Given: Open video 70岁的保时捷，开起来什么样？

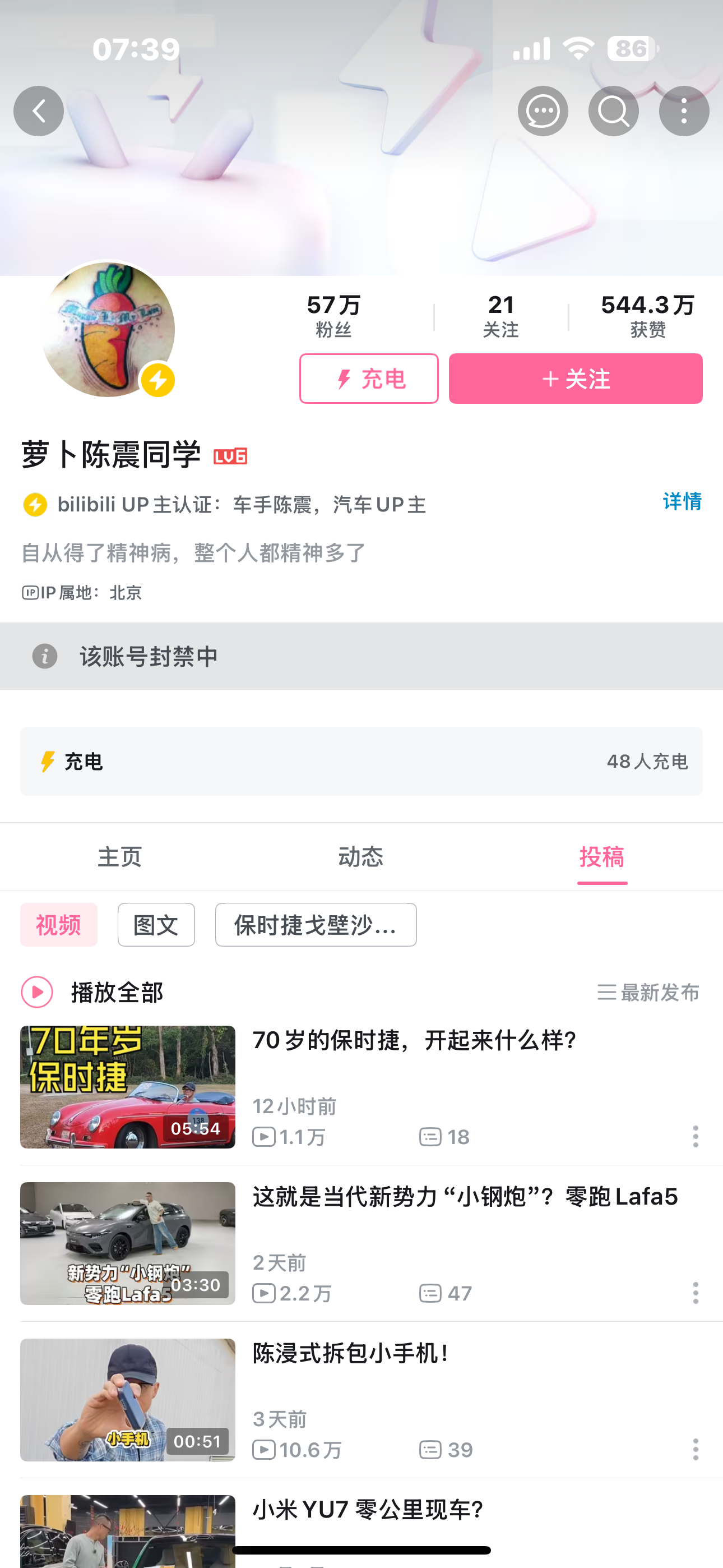Looking at the screenshot, I should coord(414,1041).
